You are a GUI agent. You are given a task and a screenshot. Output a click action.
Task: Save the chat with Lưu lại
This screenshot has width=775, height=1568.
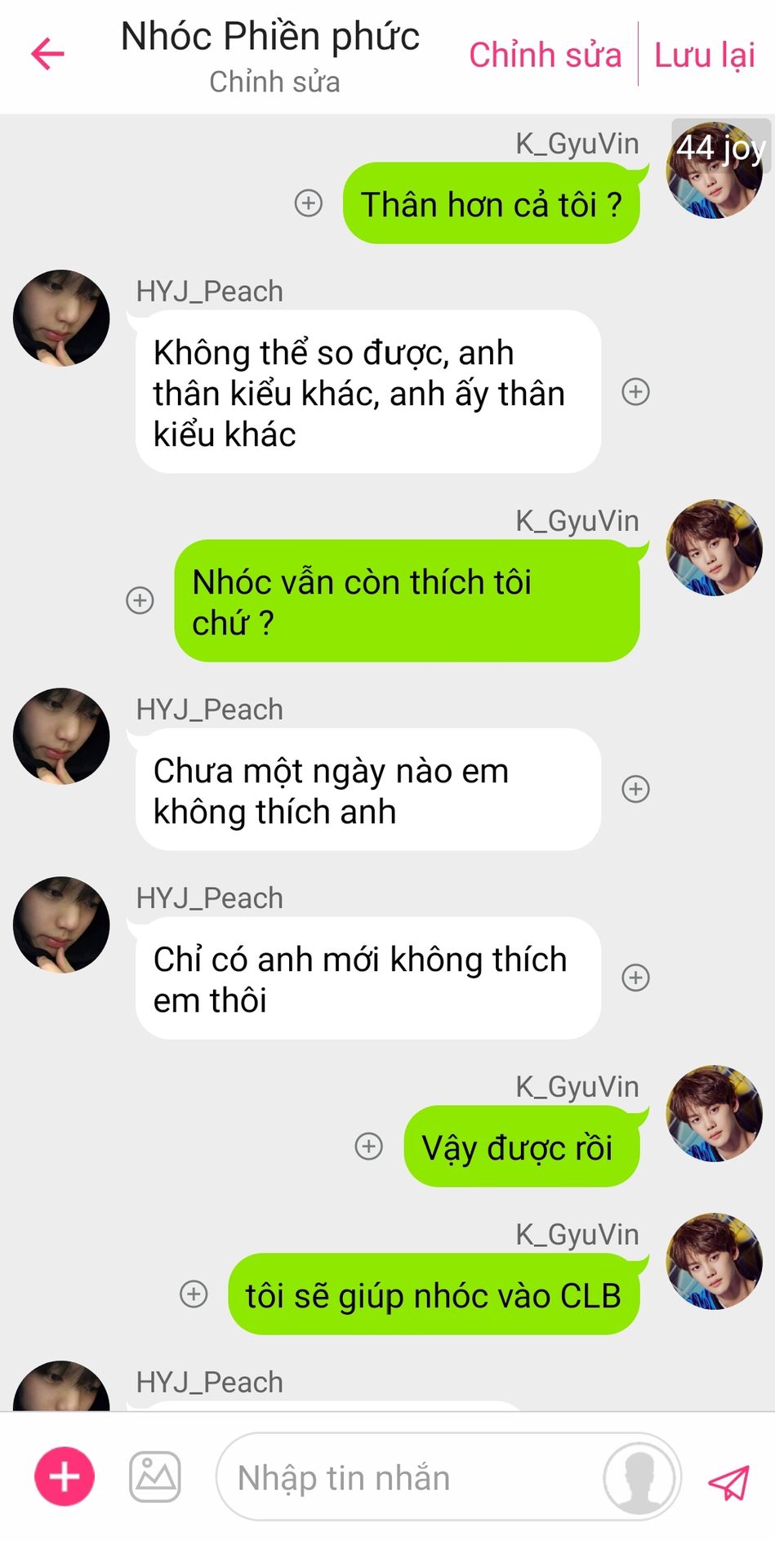point(705,55)
